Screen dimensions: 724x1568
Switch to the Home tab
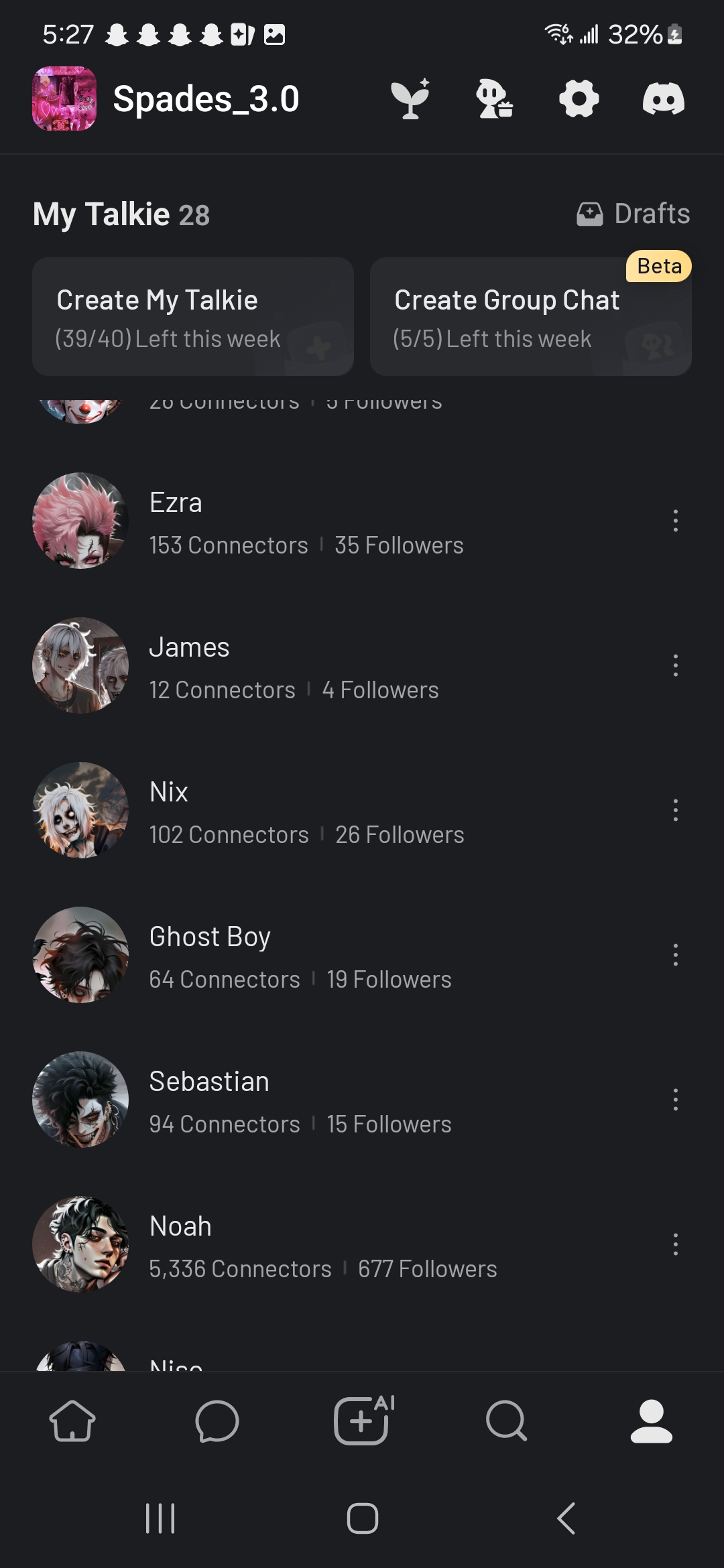point(72,1421)
